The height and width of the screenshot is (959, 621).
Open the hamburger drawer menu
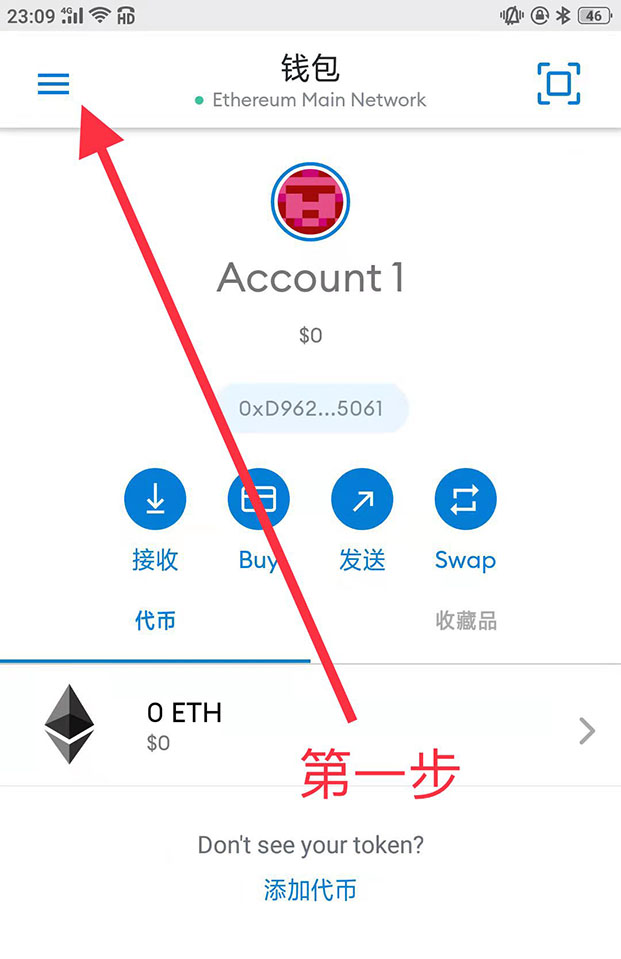point(53,84)
